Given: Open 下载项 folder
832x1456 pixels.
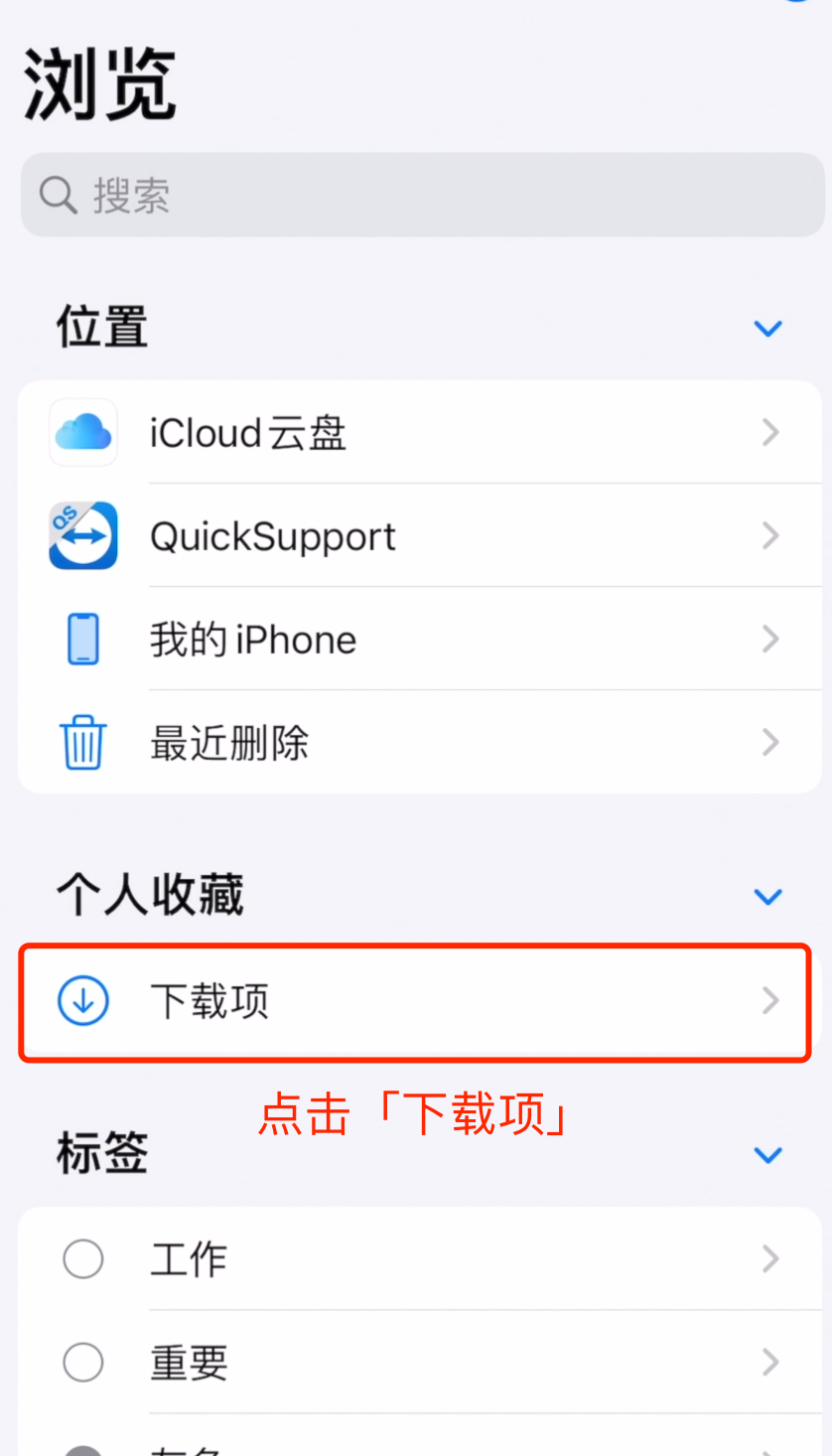Looking at the screenshot, I should pos(415,1001).
